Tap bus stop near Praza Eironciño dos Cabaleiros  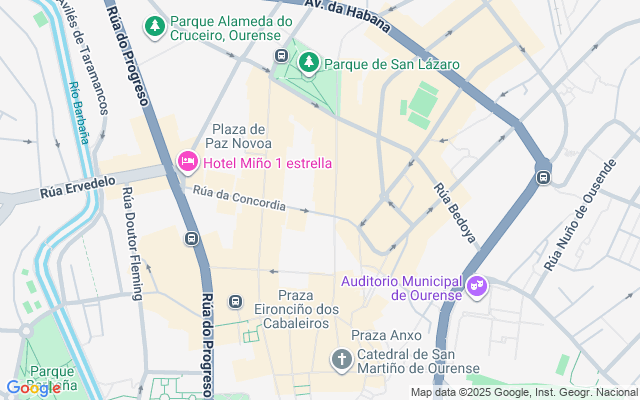[235, 302]
